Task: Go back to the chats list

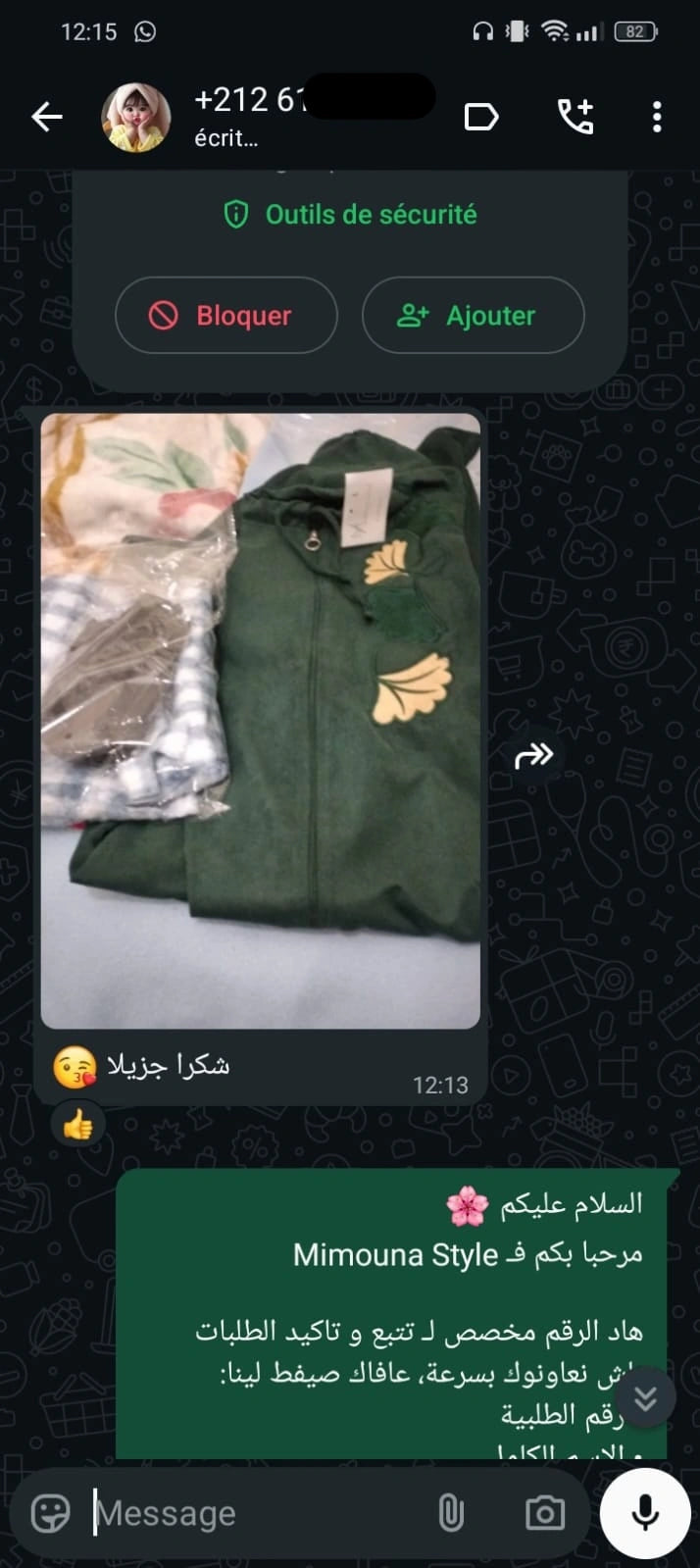Action: [46, 118]
